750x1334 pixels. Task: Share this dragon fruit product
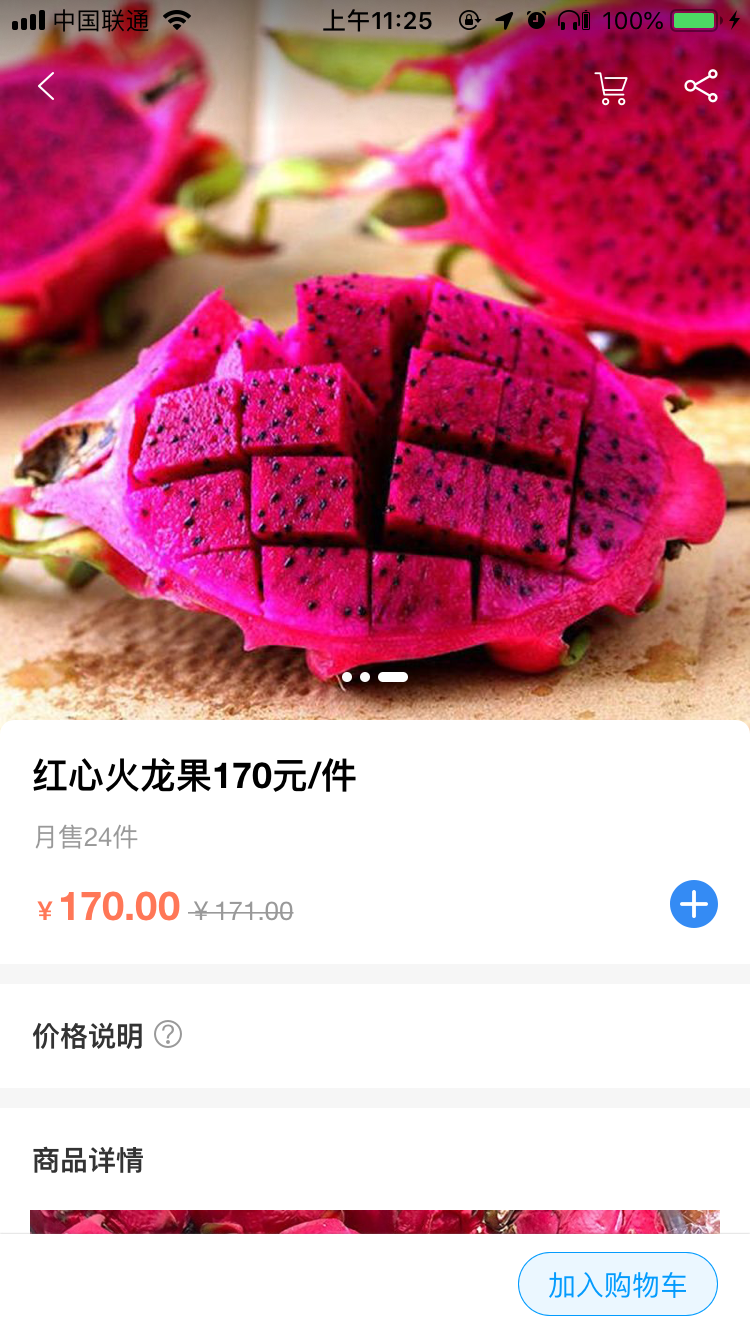(701, 87)
